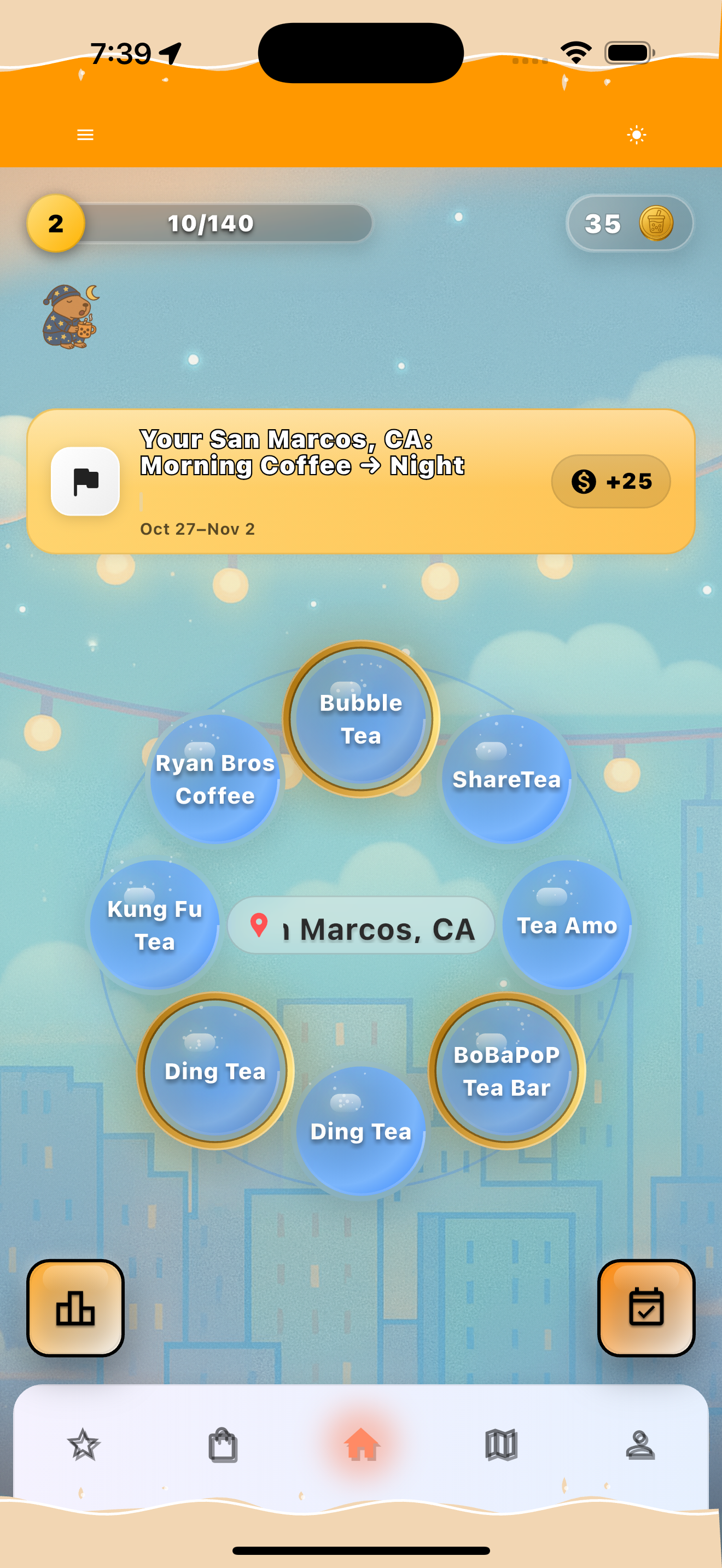
Task: Change the San Marcos, CA location
Action: 360,926
